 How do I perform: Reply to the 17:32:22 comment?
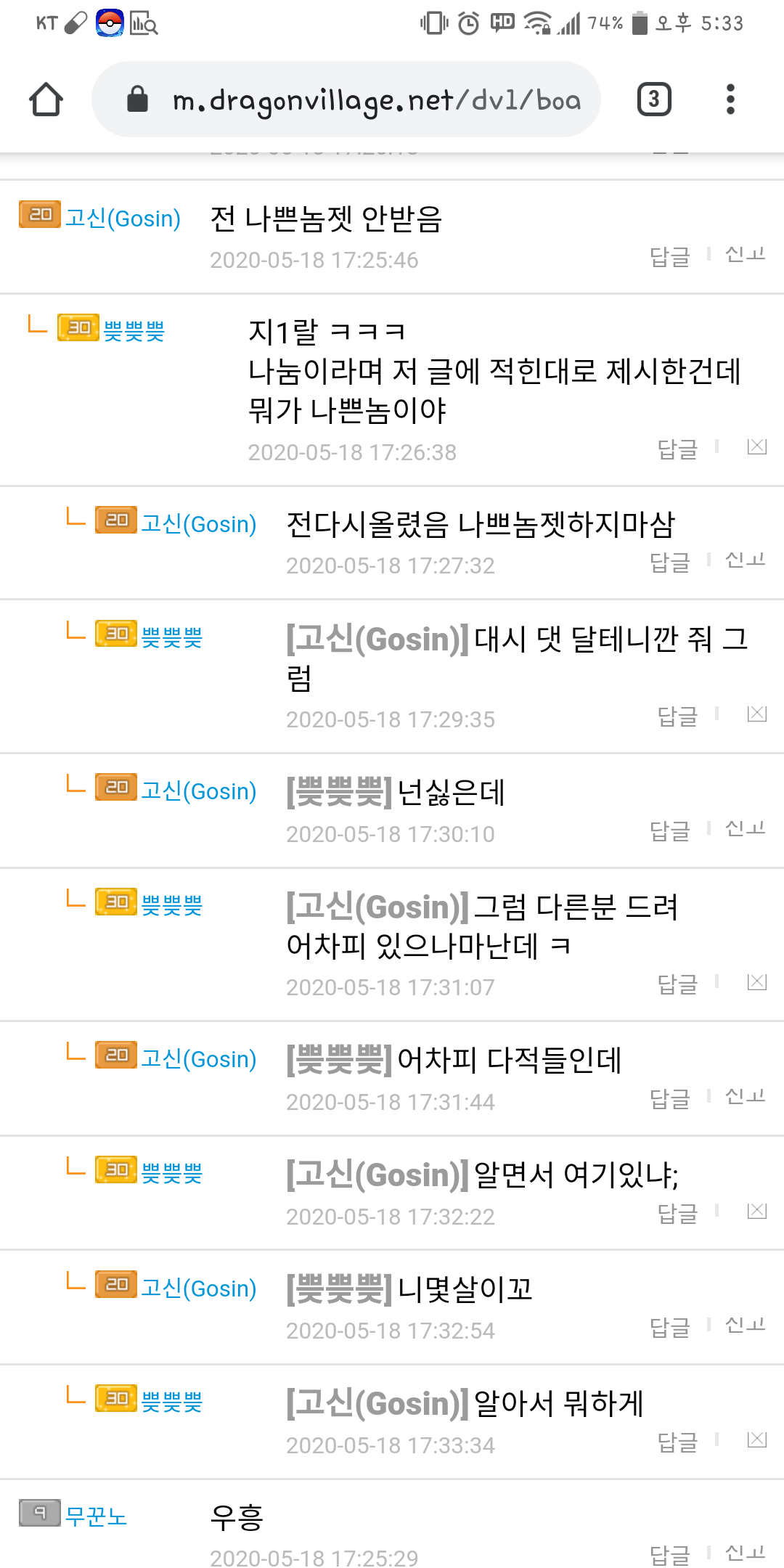point(677,1213)
